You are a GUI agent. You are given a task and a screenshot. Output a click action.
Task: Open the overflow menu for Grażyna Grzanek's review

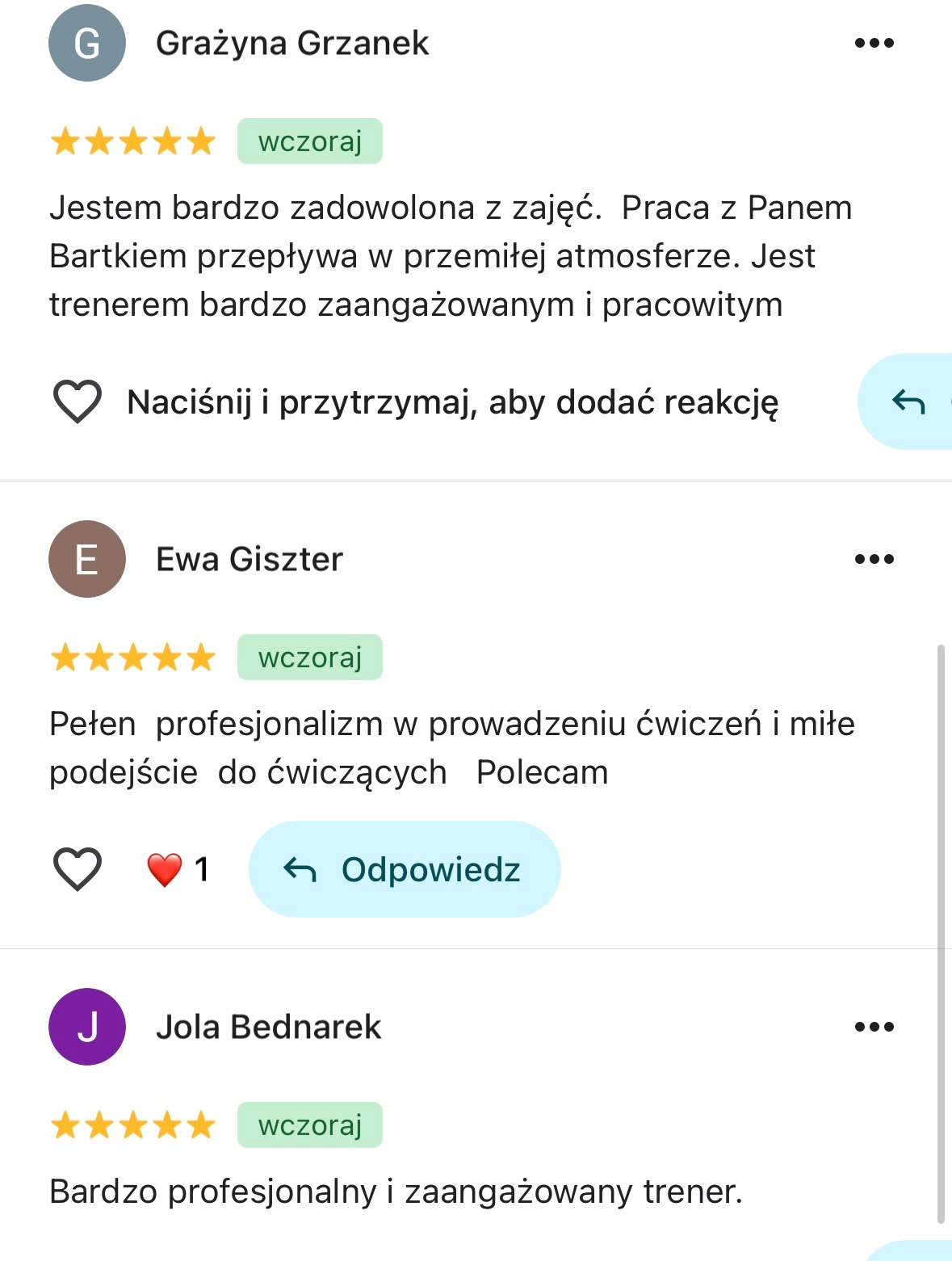point(876,42)
